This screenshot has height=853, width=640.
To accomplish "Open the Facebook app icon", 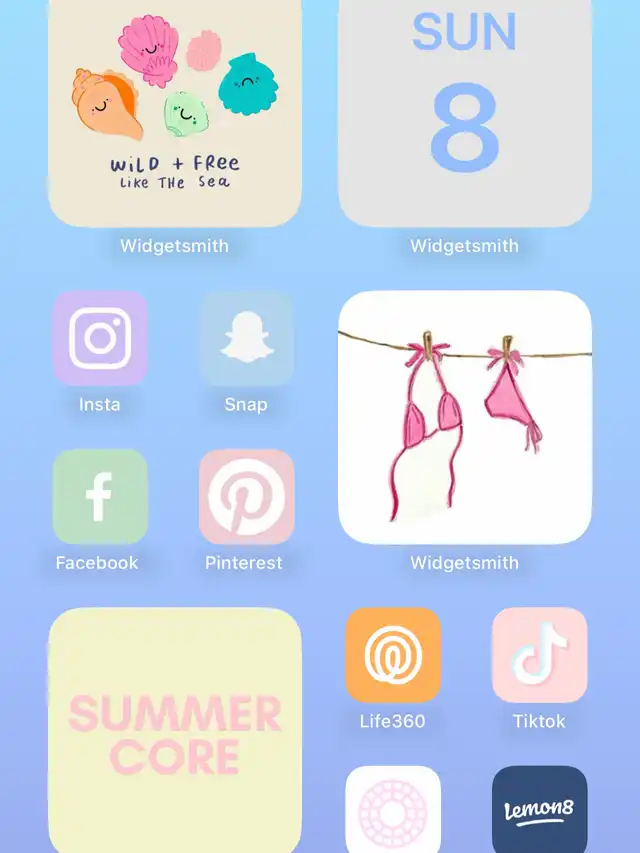I will 100,497.
